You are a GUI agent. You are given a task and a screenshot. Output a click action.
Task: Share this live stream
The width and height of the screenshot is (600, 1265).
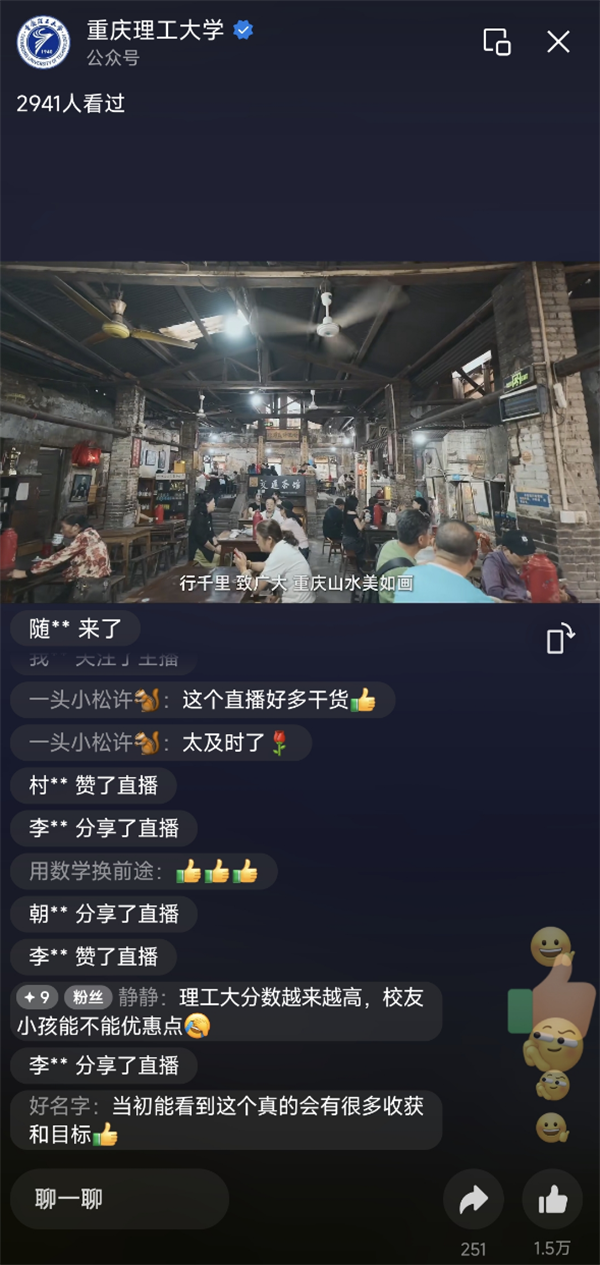pos(473,1199)
